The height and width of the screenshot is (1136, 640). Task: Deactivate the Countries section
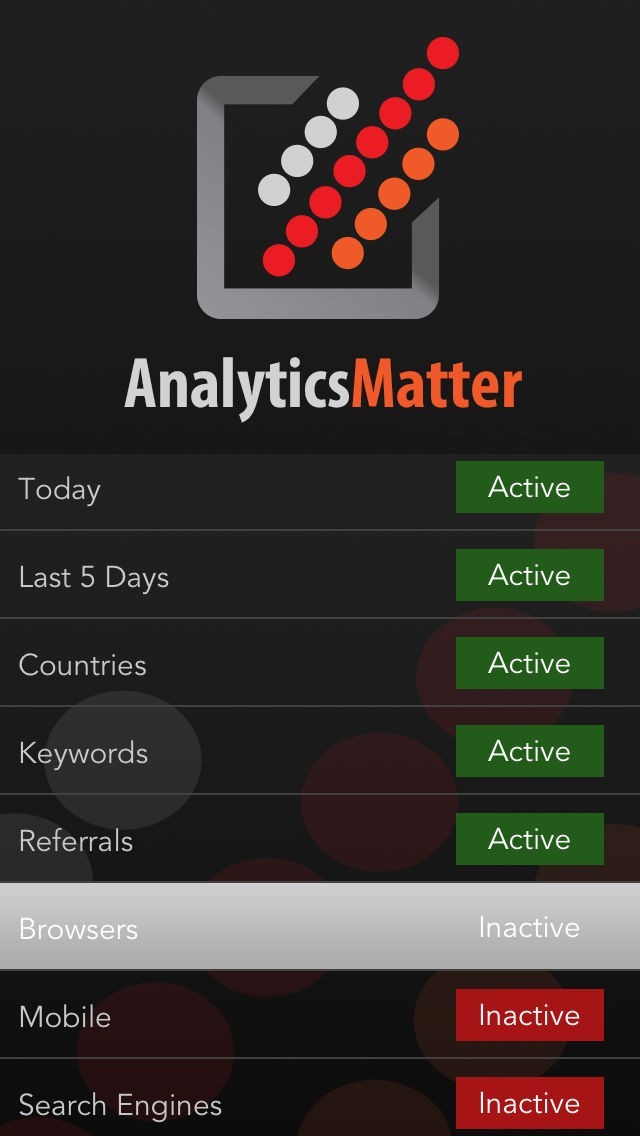(x=529, y=663)
